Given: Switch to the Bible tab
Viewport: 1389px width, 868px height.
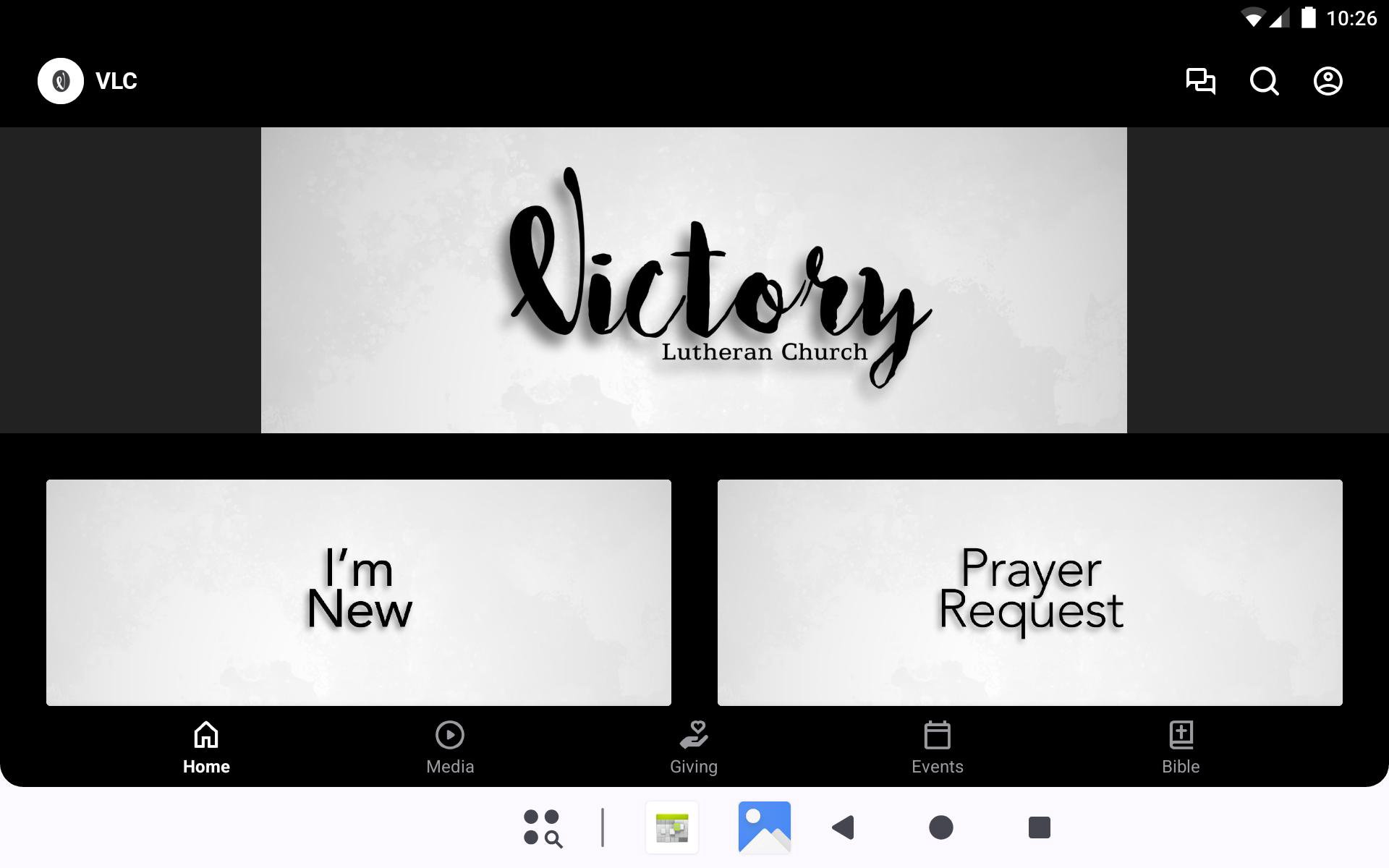Looking at the screenshot, I should coord(1181,749).
